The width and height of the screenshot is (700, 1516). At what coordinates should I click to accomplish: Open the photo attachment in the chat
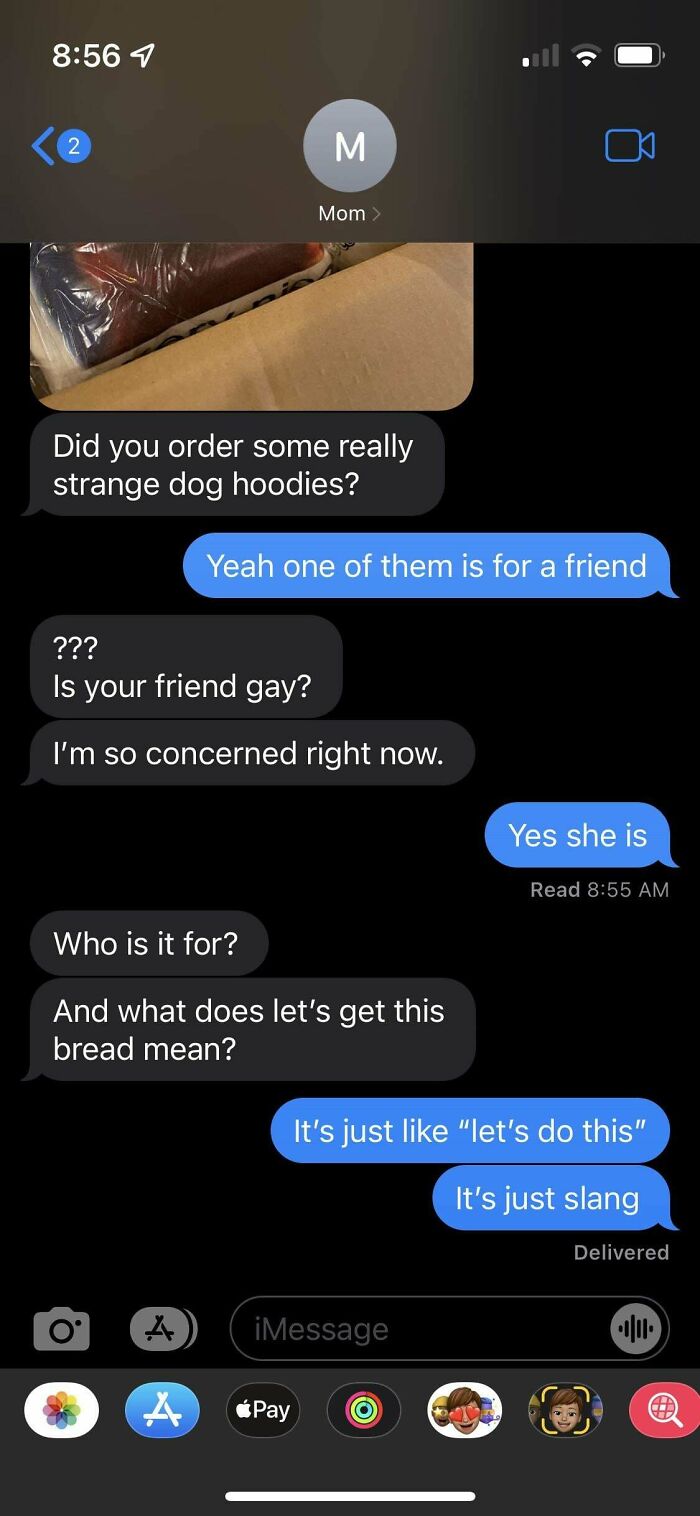coord(251,326)
